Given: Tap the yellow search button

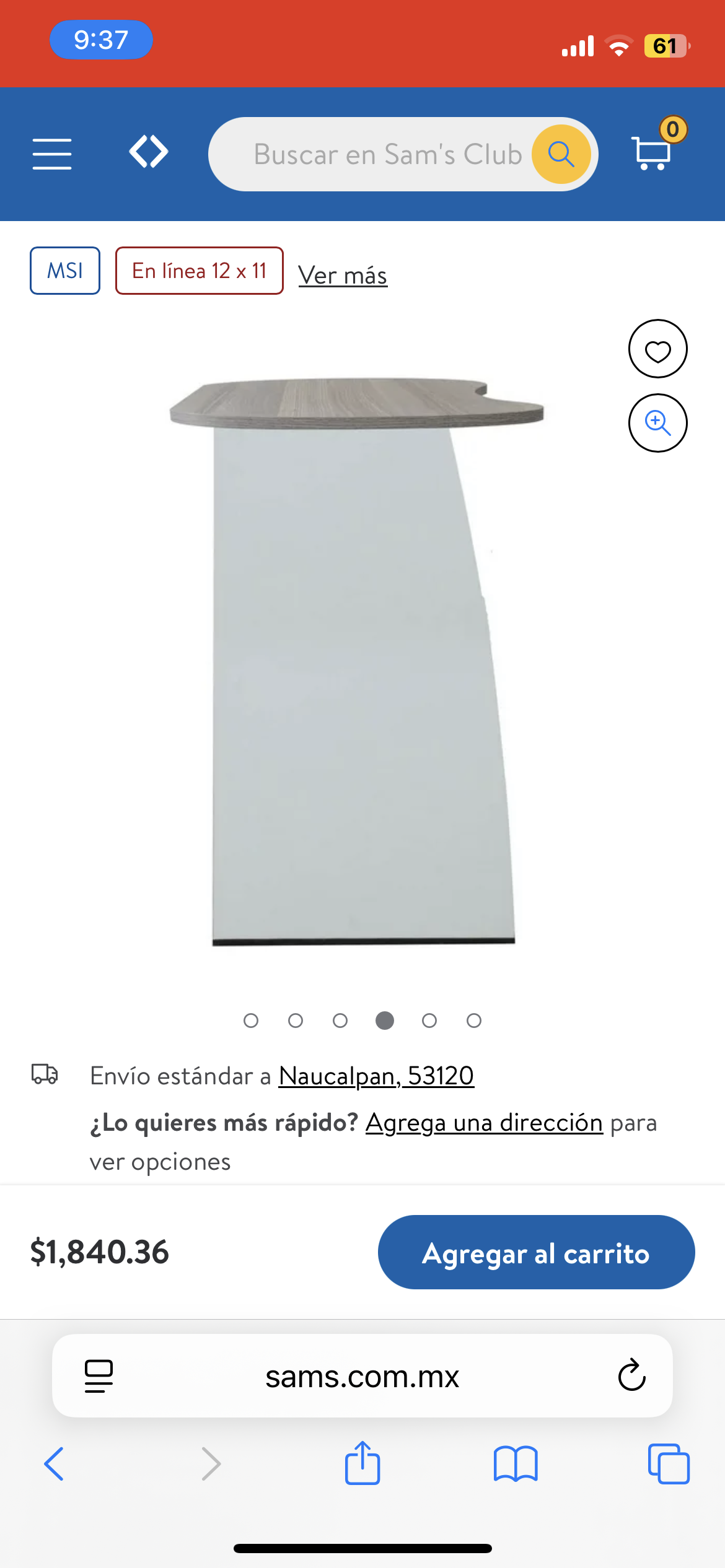Looking at the screenshot, I should pyautogui.click(x=561, y=154).
